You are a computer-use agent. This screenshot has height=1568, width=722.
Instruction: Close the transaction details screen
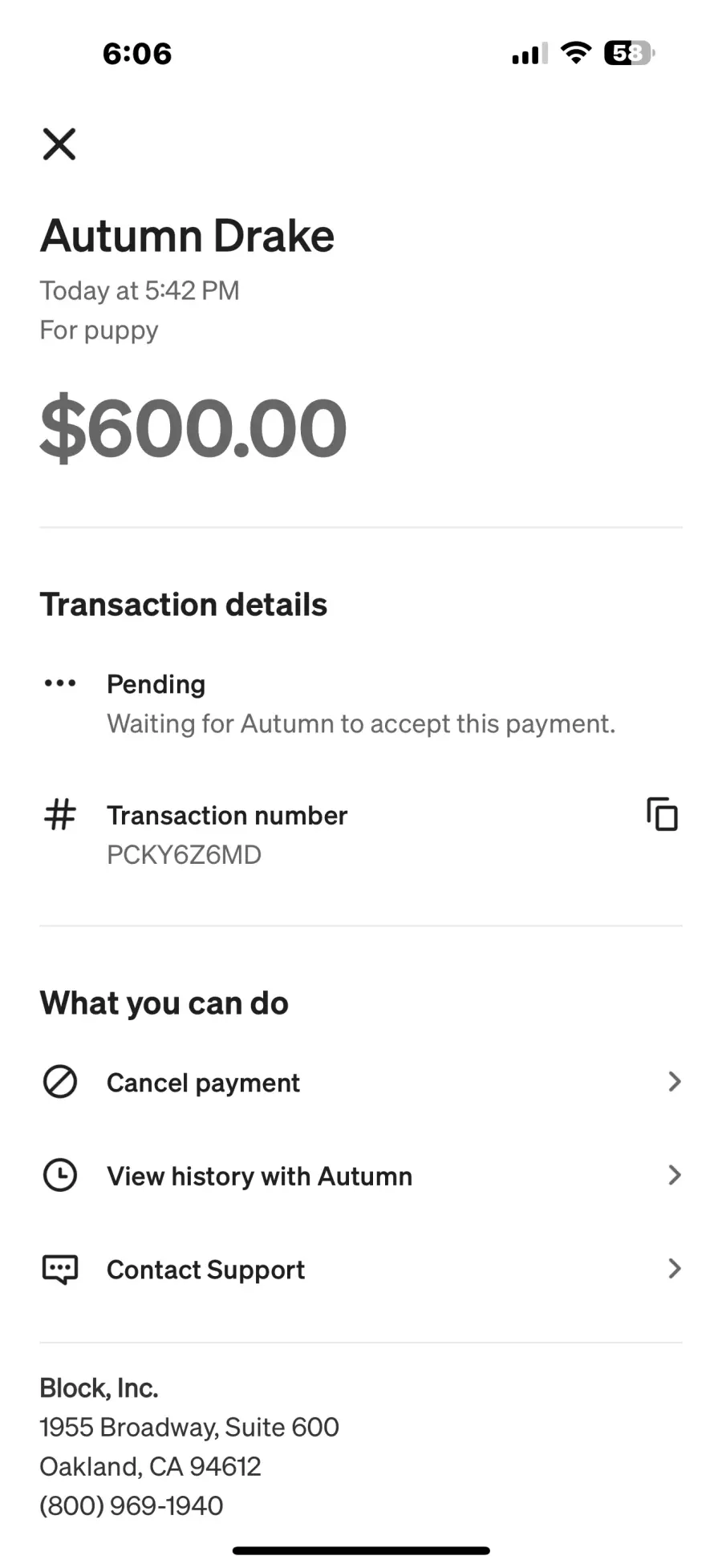click(x=59, y=144)
